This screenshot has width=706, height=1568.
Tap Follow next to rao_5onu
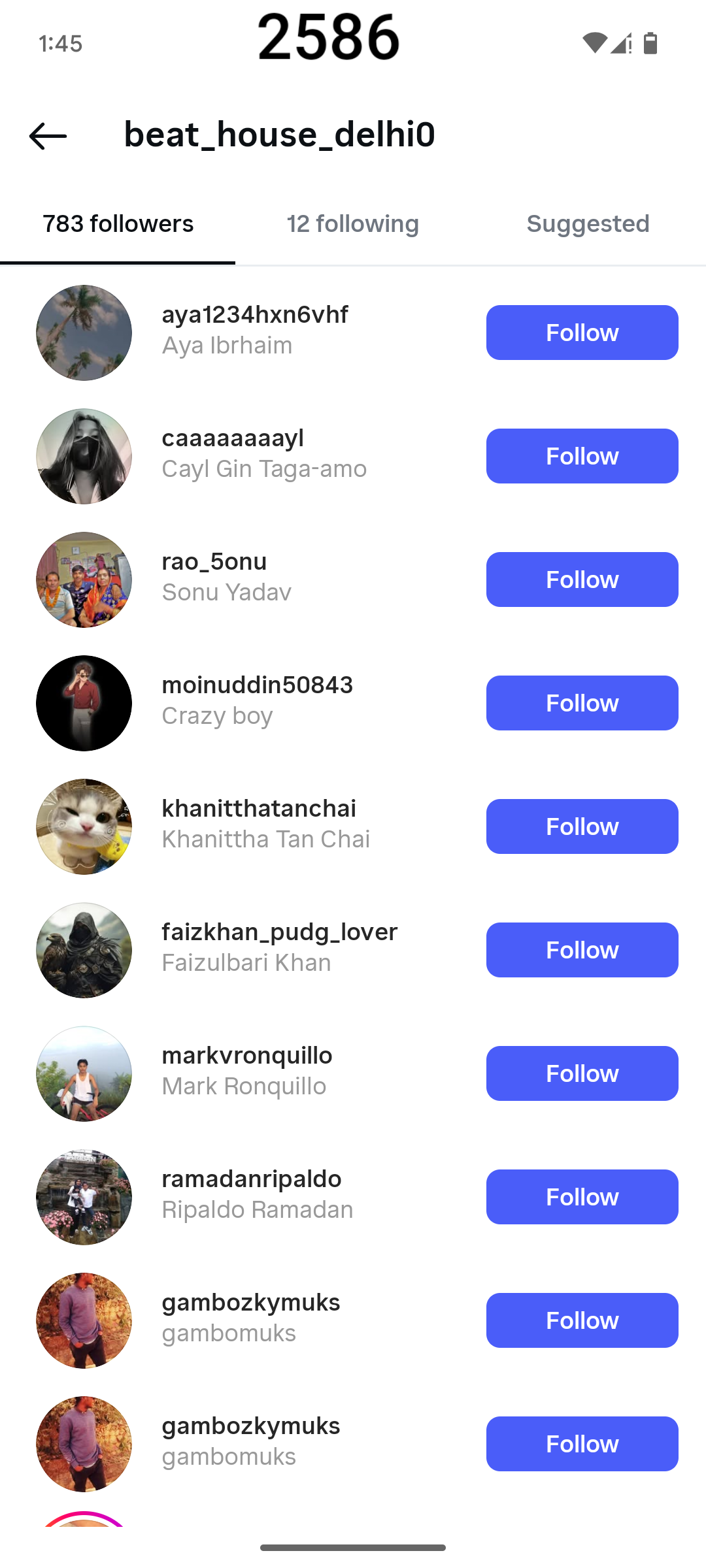[x=582, y=580]
